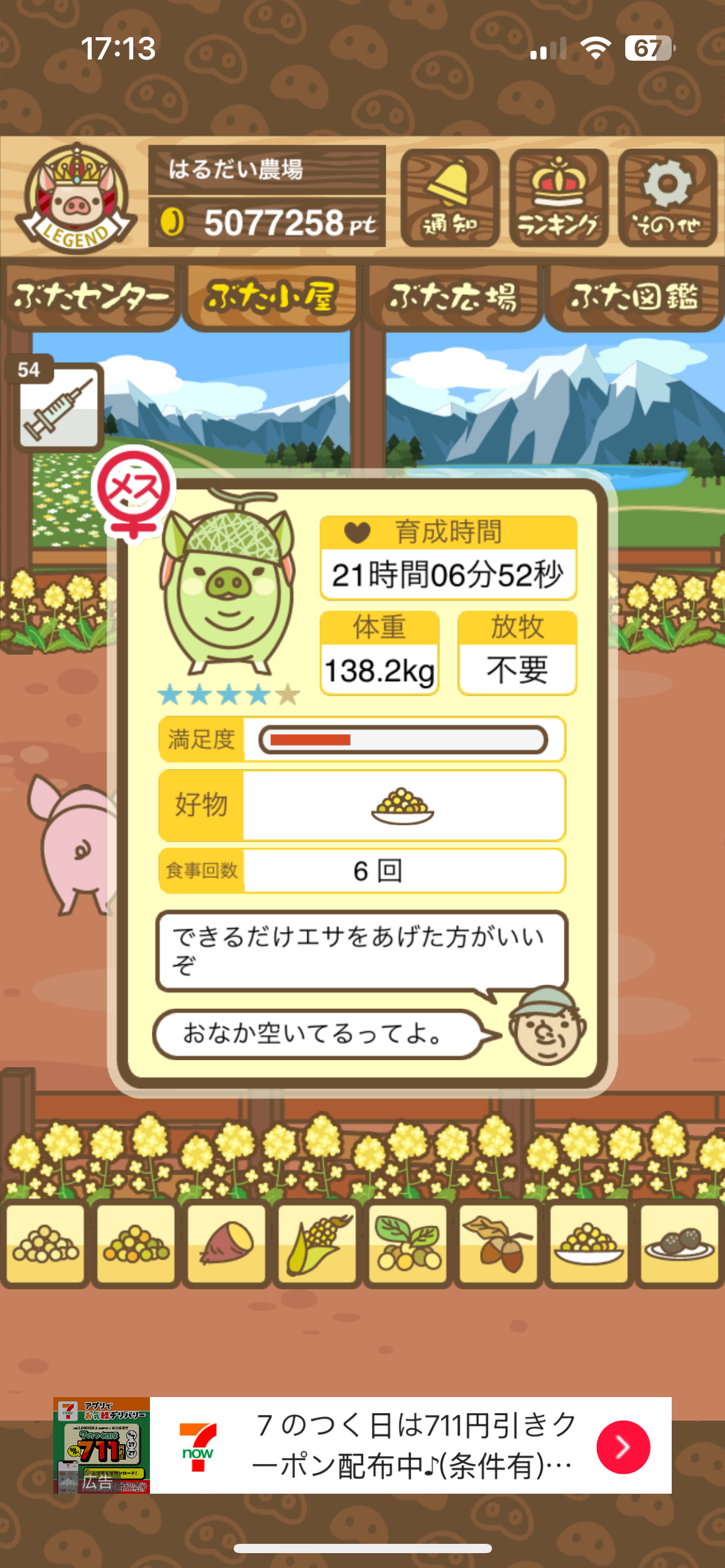The width and height of the screenshot is (725, 1568).
Task: Use the syringe item
Action: (59, 407)
